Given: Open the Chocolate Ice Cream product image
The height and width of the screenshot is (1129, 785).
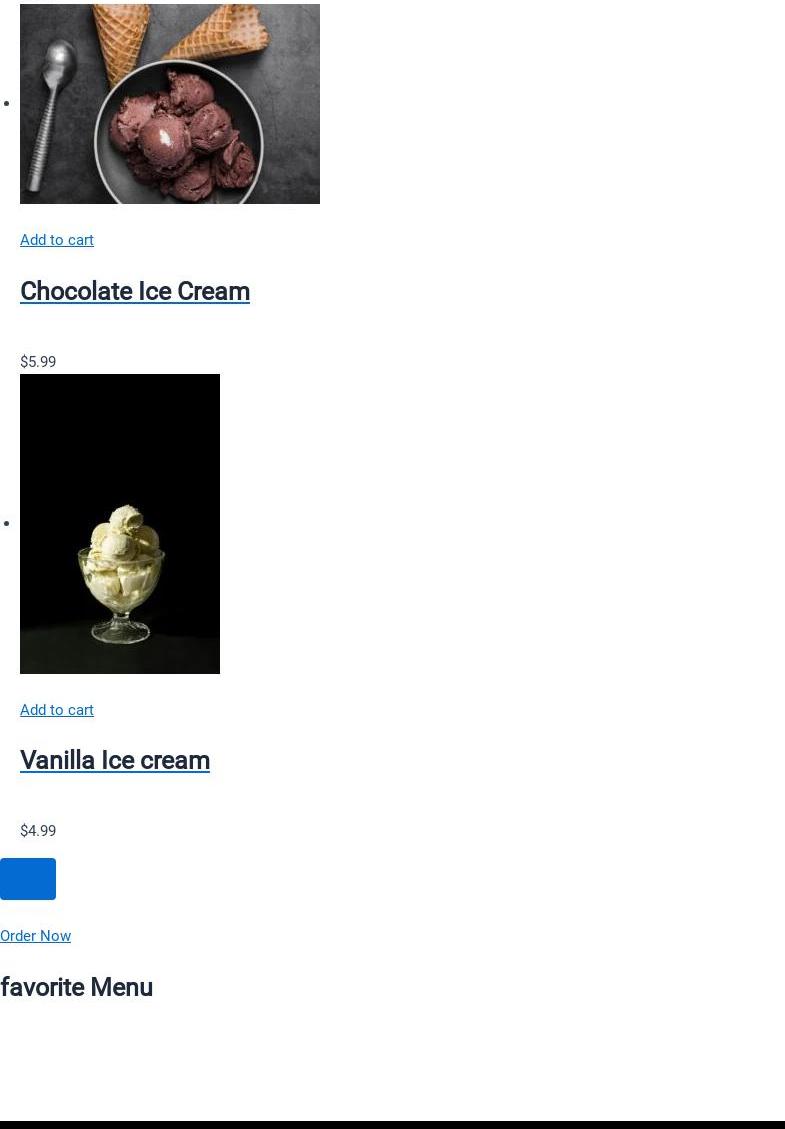Looking at the screenshot, I should [170, 104].
